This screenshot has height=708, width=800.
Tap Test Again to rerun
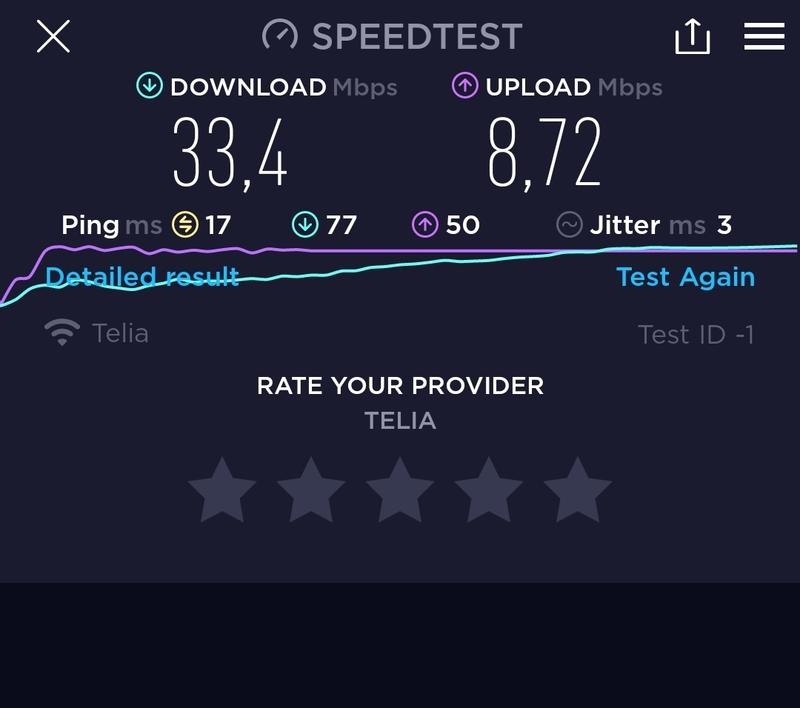point(685,277)
